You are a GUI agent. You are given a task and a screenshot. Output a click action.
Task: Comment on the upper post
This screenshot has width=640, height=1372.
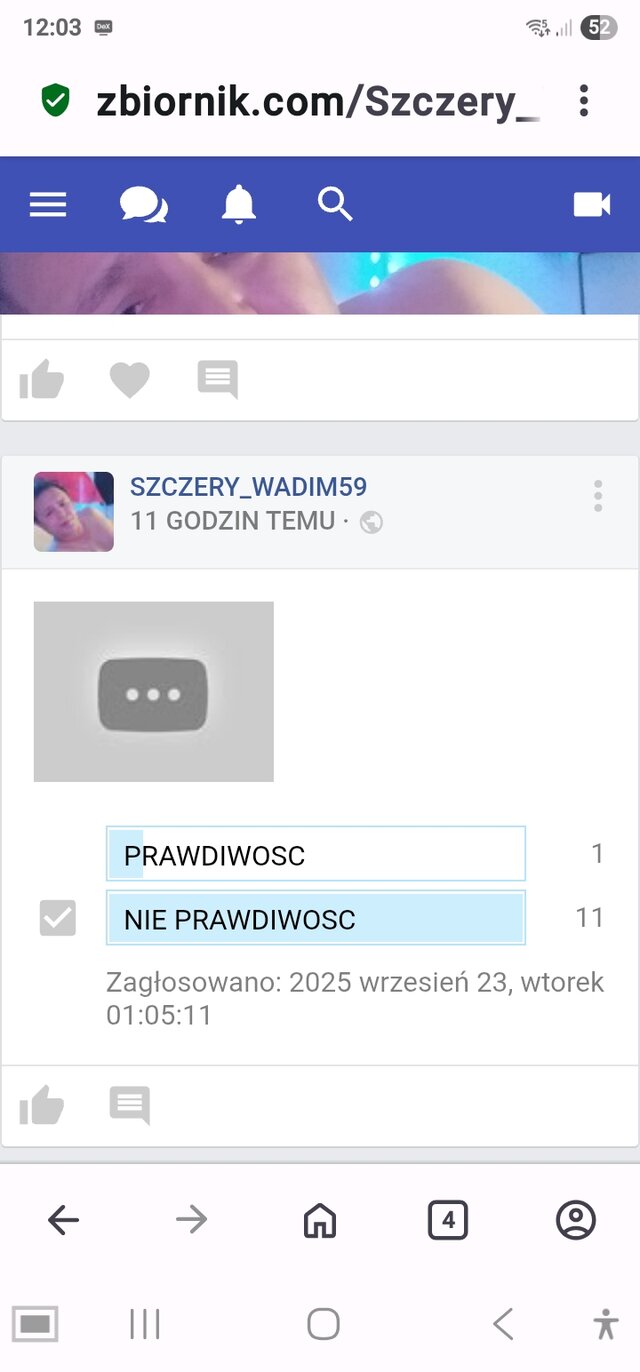(217, 380)
